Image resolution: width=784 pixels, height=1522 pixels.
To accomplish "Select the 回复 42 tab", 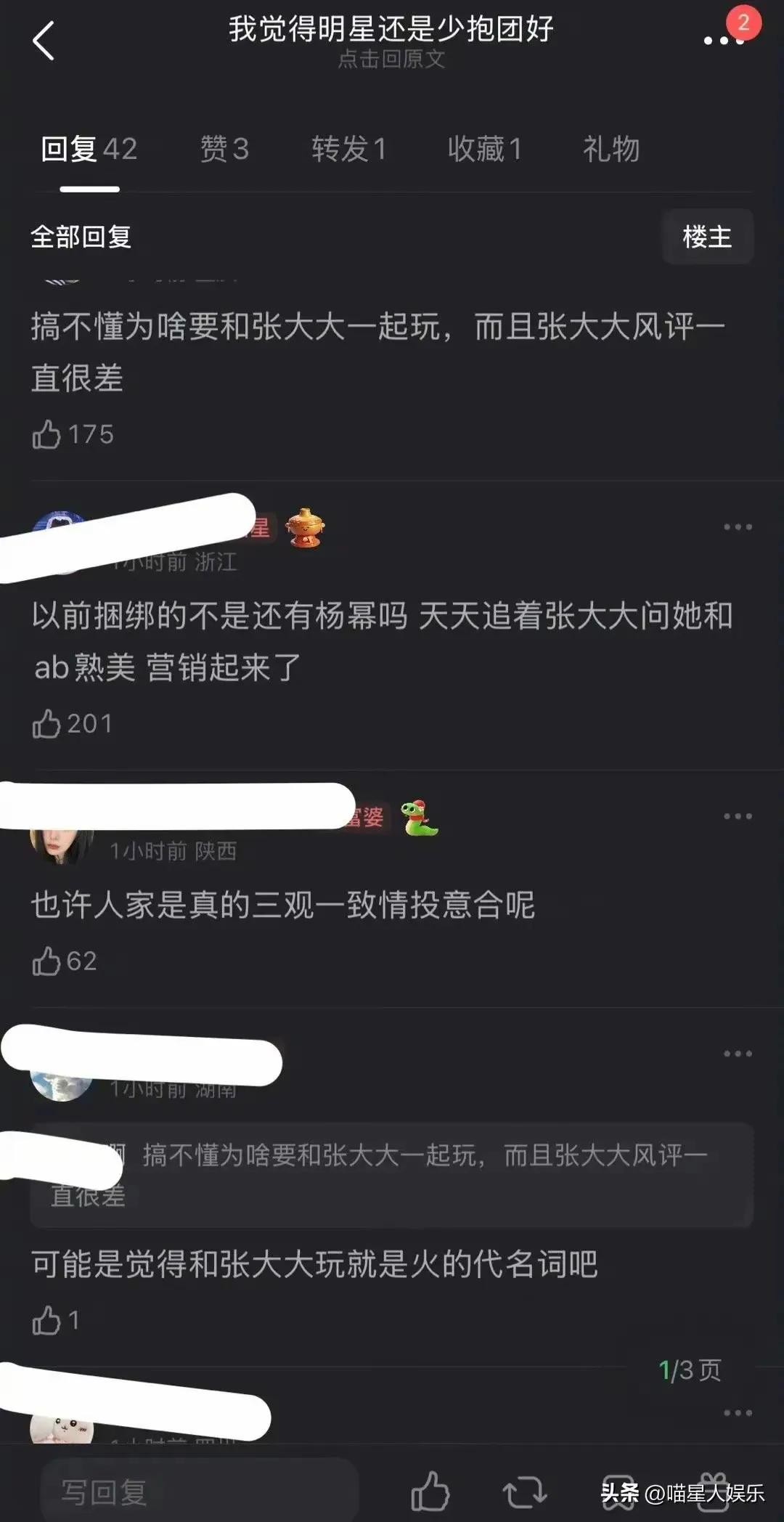I will click(89, 150).
